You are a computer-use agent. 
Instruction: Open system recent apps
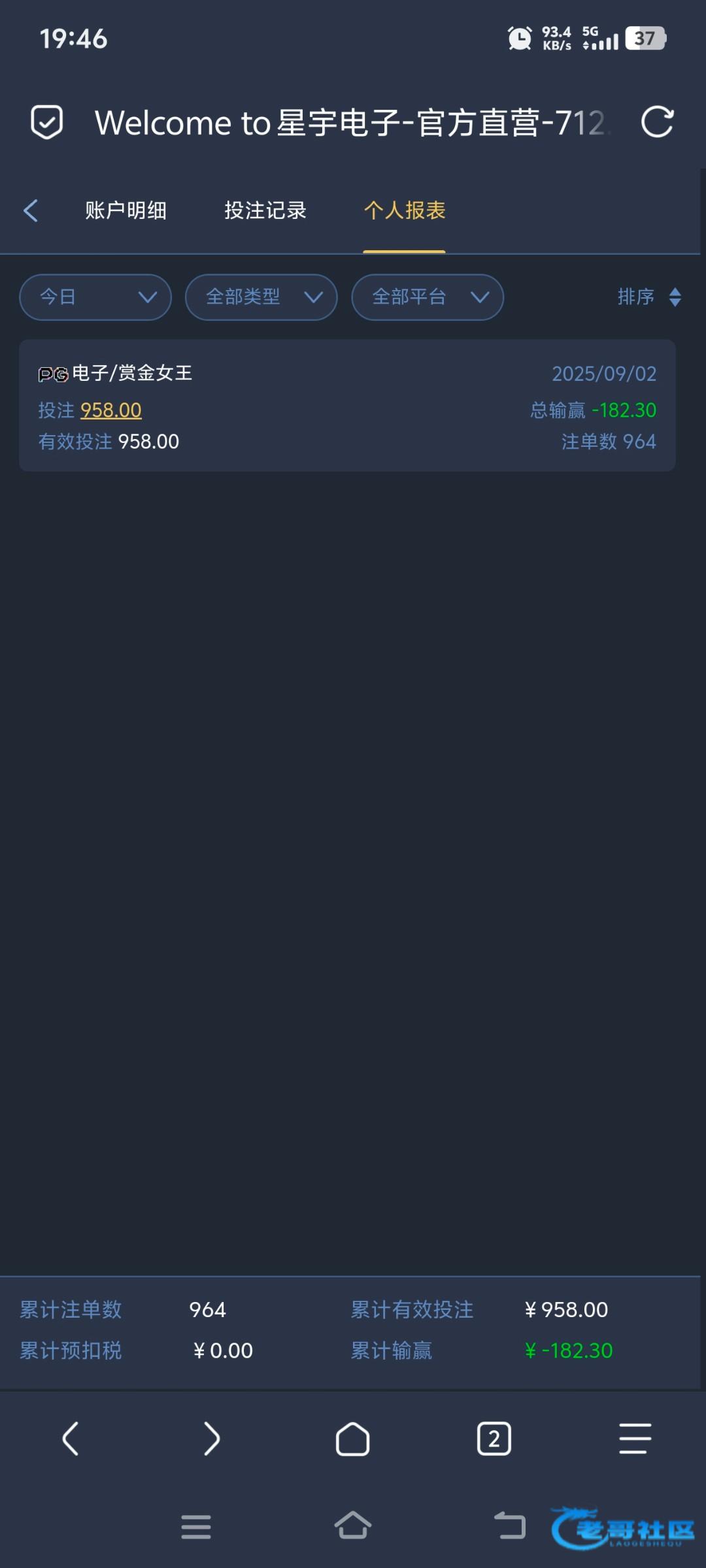pyautogui.click(x=196, y=1527)
